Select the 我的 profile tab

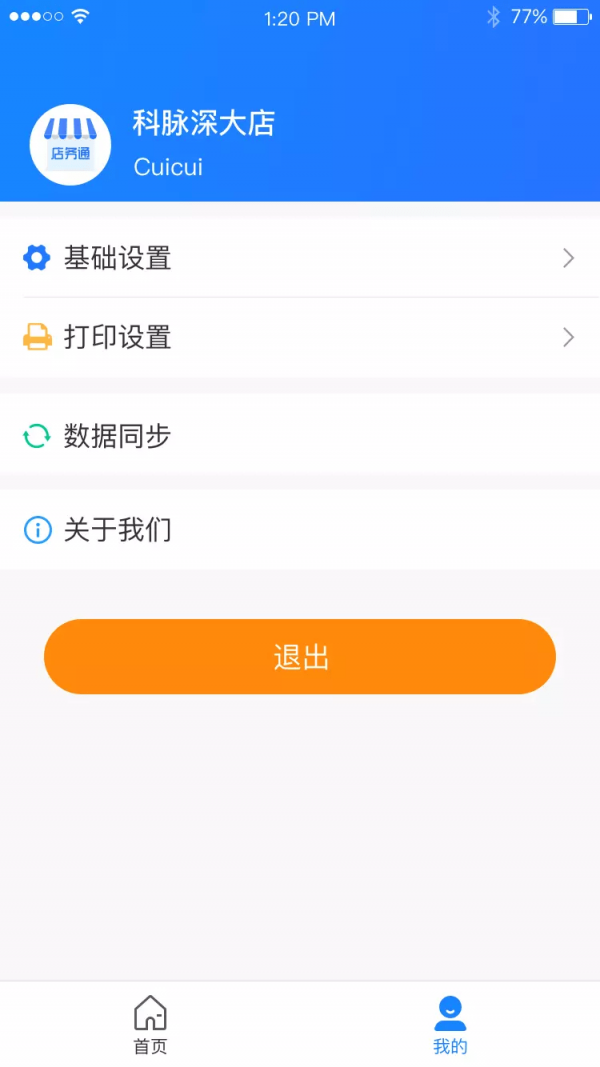(450, 1025)
